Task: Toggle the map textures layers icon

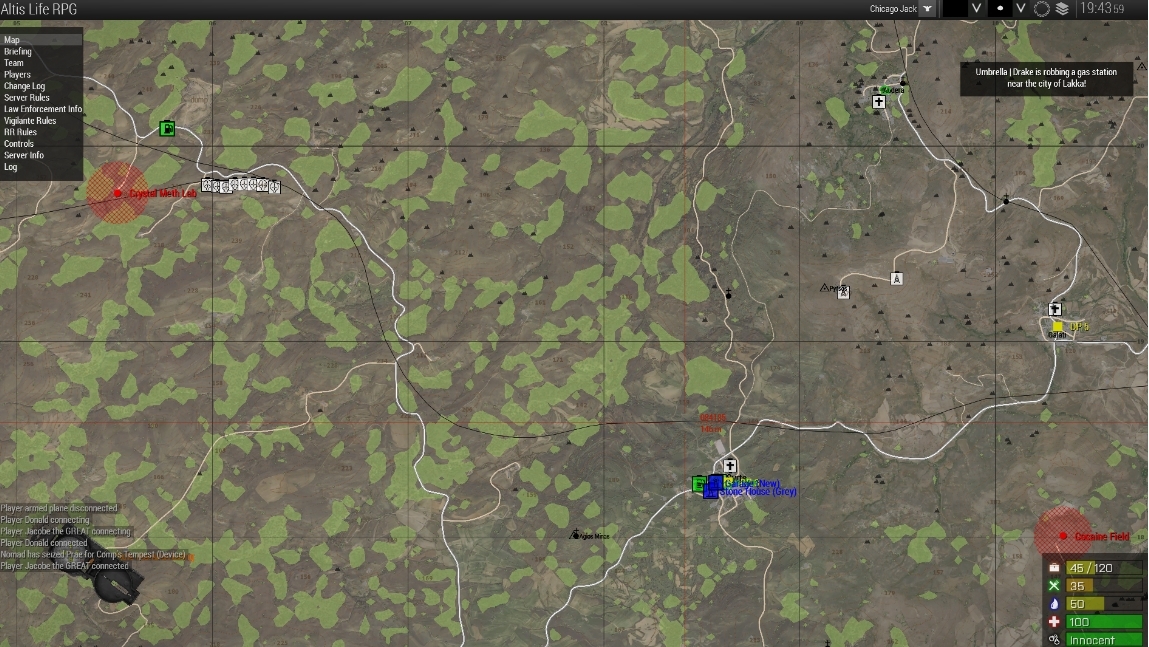Action: 1062,9
